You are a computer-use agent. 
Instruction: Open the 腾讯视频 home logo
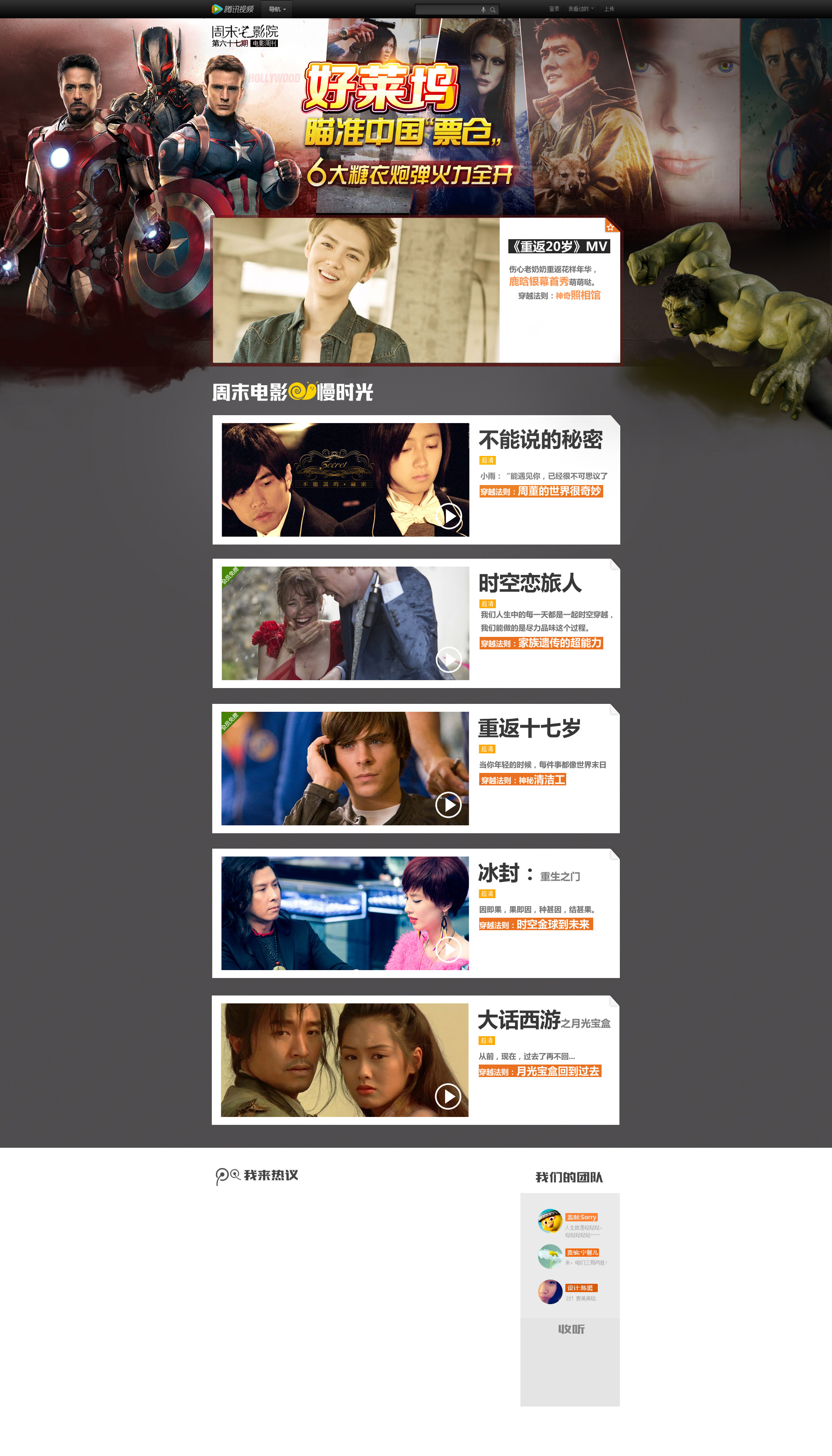[233, 9]
